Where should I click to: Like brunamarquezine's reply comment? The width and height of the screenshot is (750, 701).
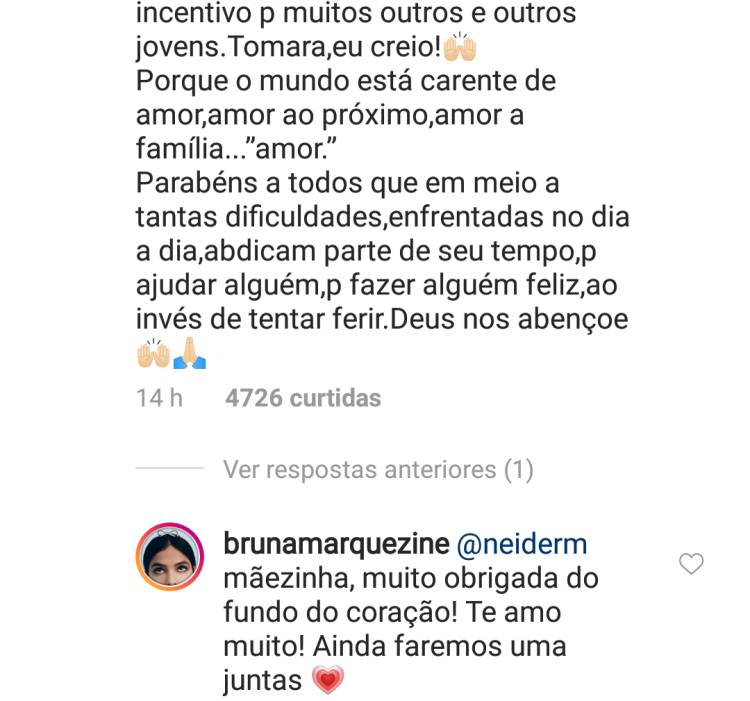click(x=691, y=565)
